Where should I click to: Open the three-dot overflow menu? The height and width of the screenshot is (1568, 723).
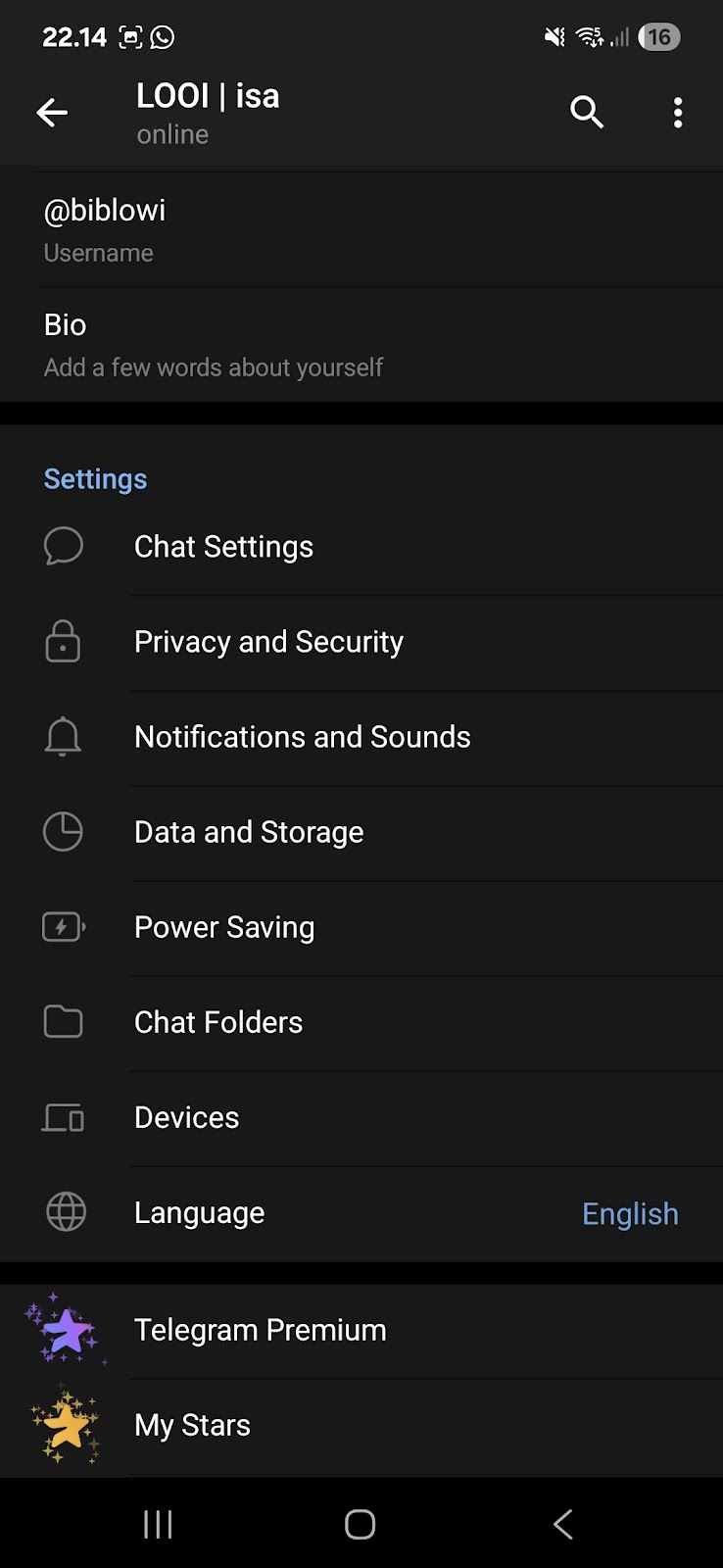[678, 113]
